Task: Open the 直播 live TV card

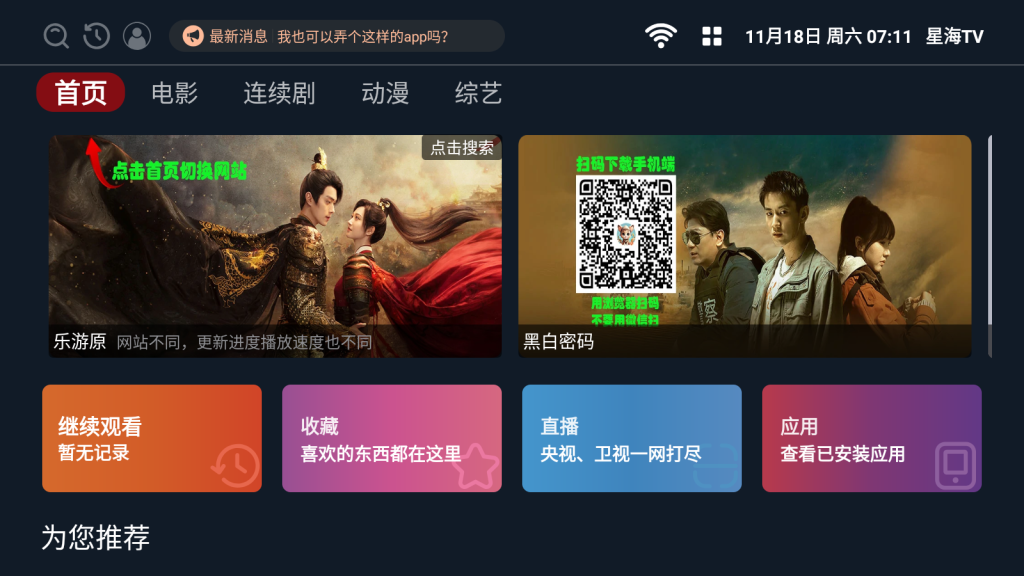Action: 632,438
